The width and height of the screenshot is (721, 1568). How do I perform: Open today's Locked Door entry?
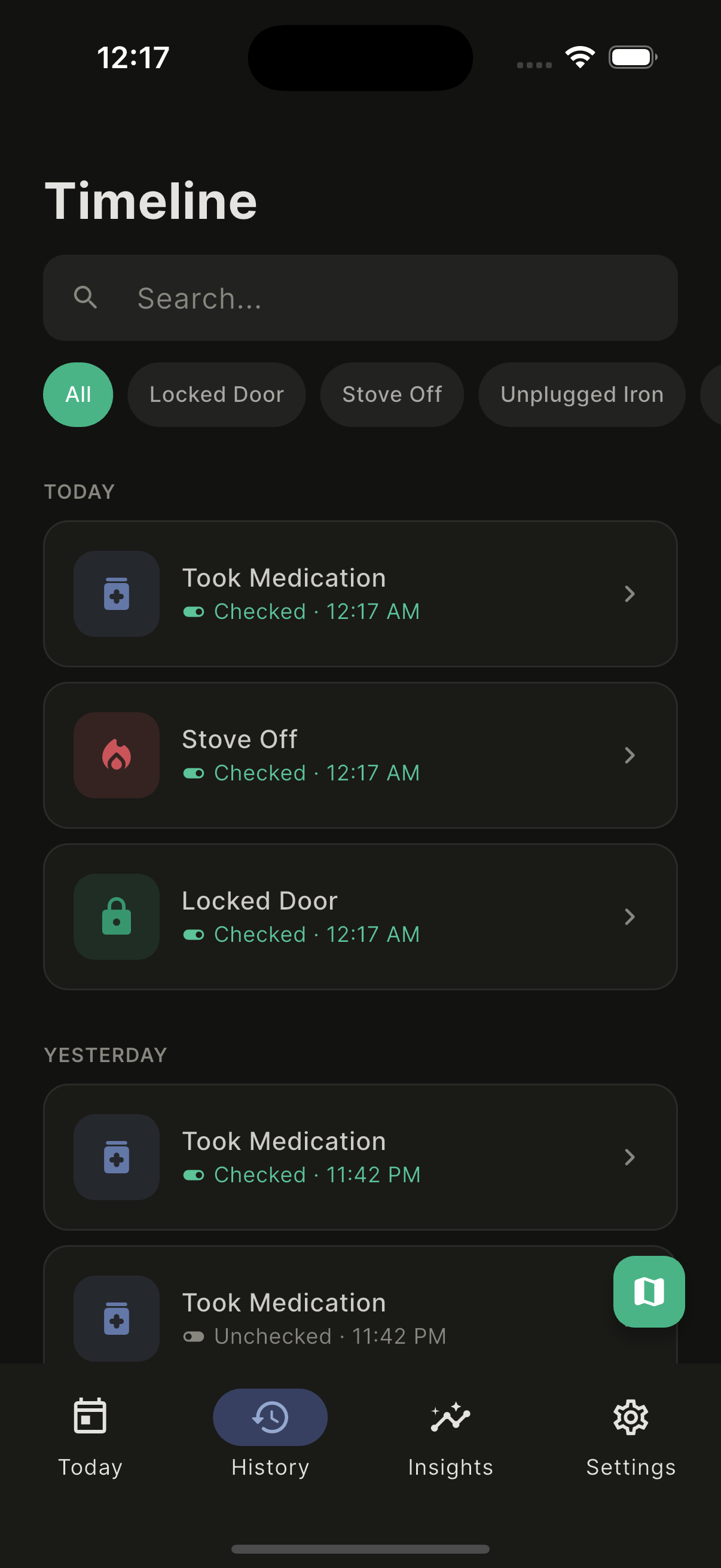pyautogui.click(x=360, y=916)
